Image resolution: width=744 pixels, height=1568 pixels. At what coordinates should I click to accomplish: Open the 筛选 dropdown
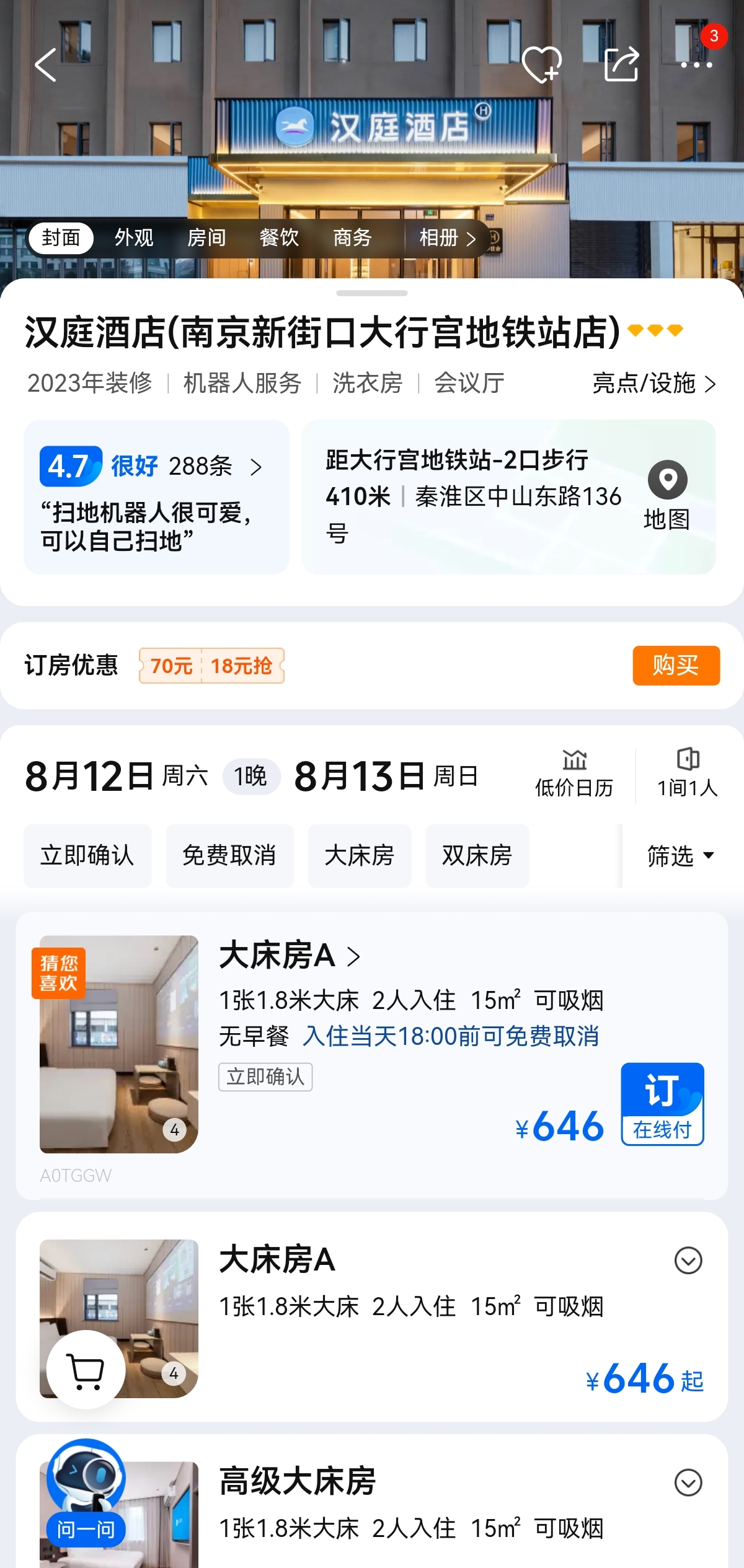tap(680, 856)
